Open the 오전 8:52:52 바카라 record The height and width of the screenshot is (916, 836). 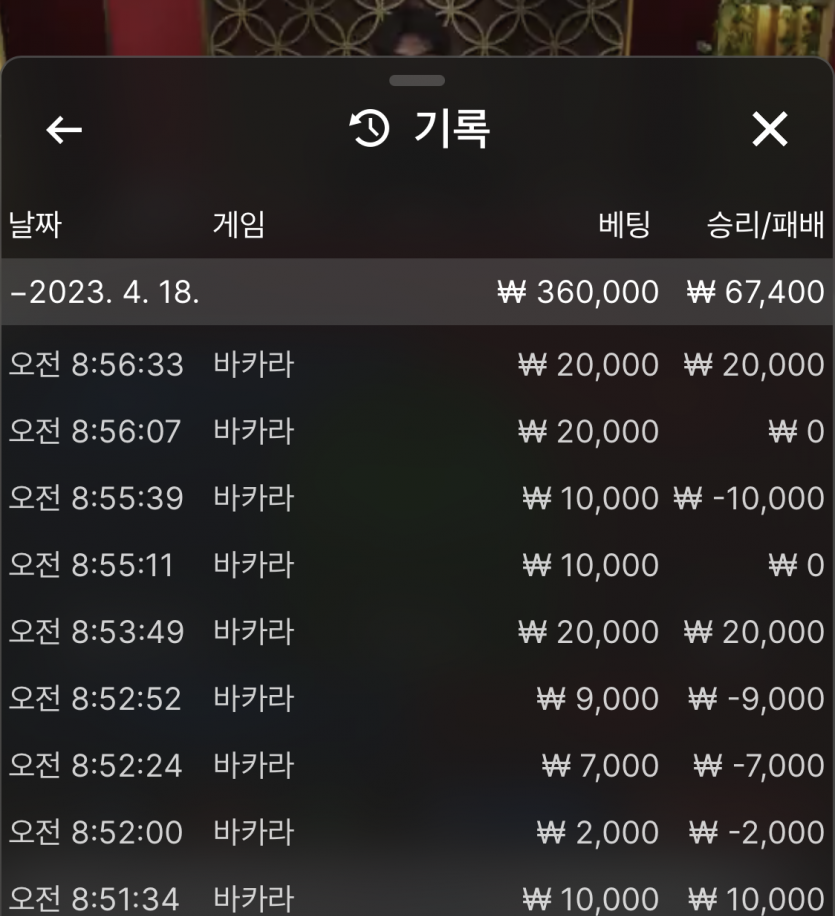[417, 698]
